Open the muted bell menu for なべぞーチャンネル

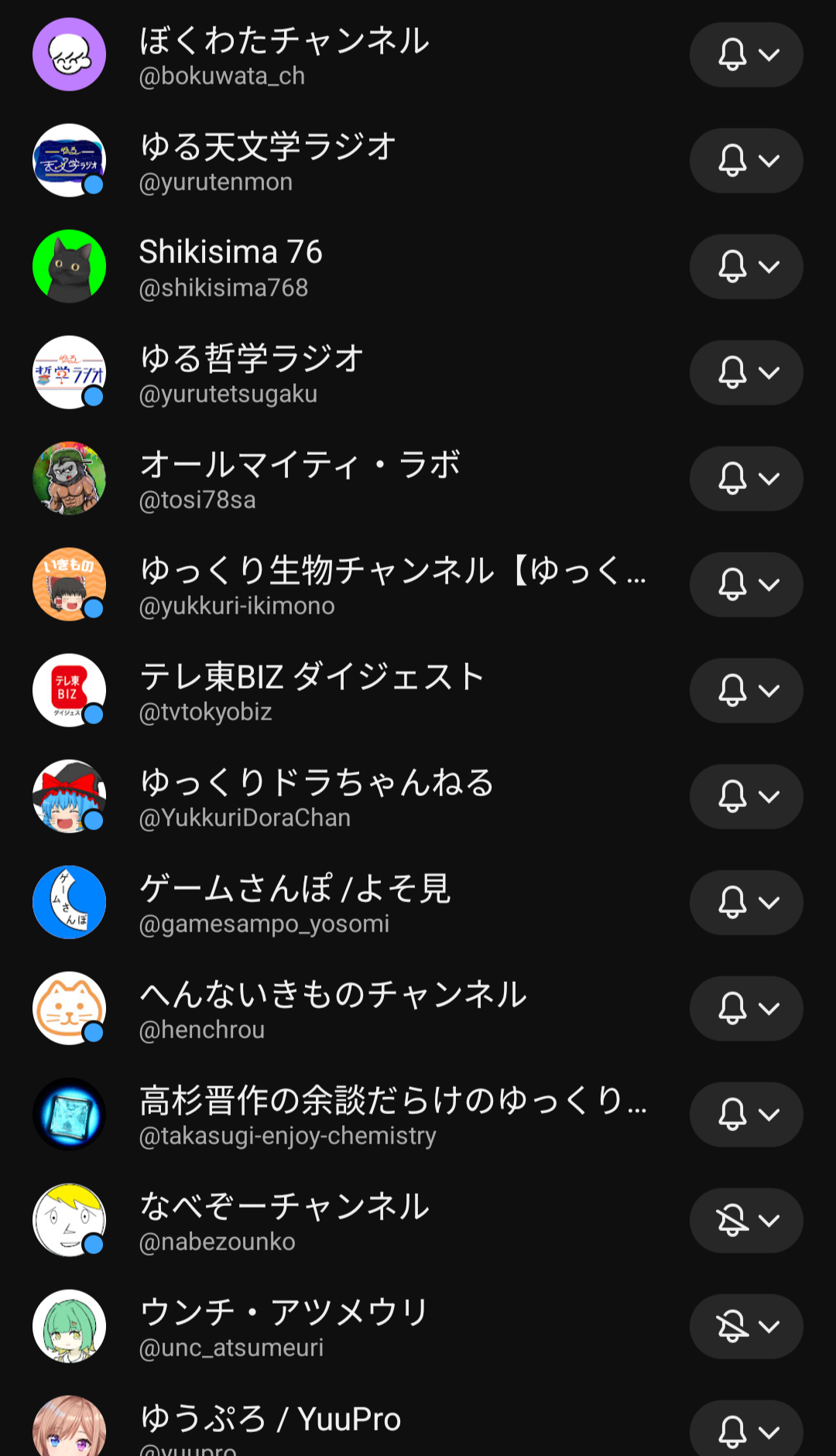click(x=746, y=1221)
